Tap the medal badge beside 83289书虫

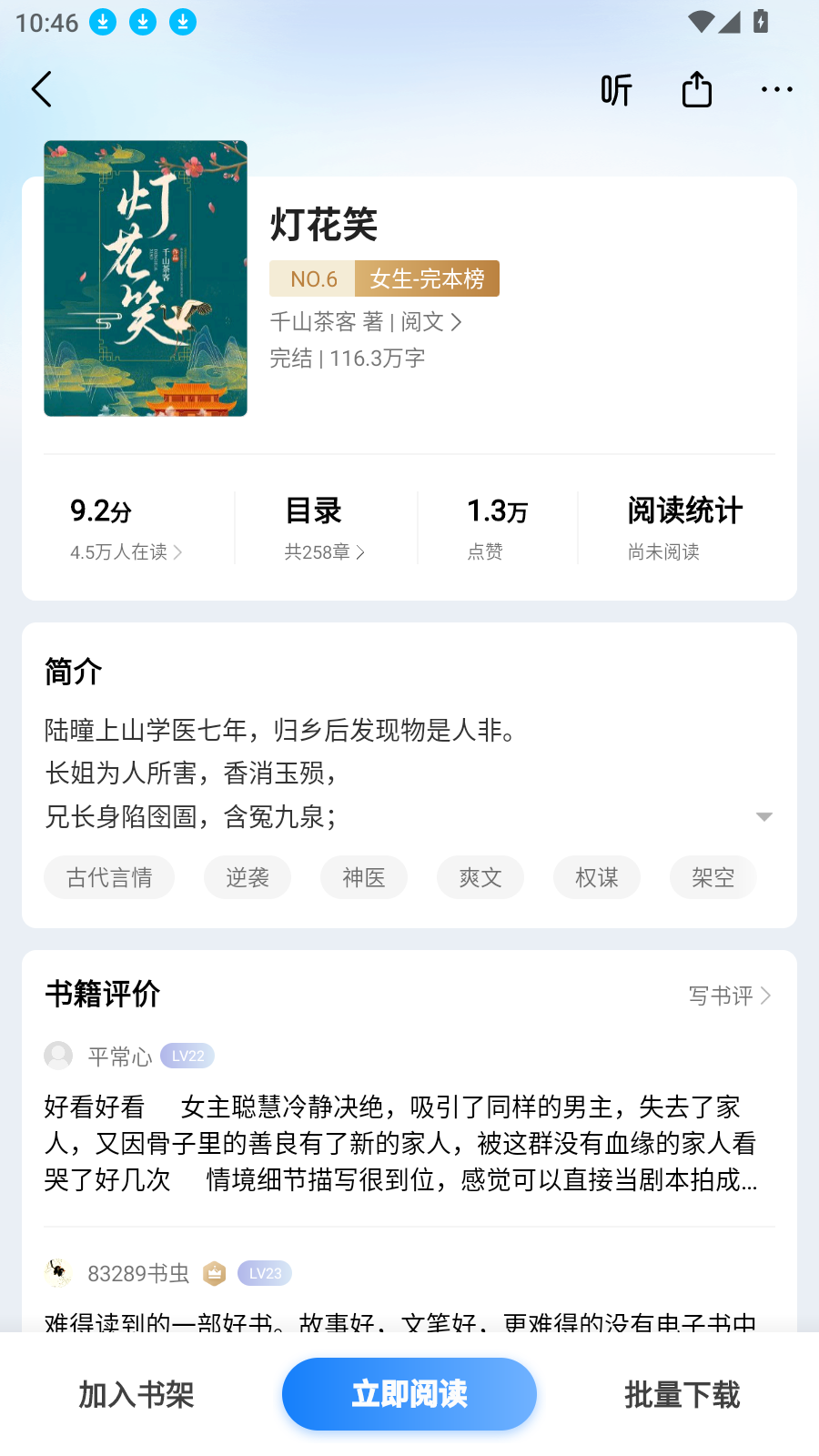pyautogui.click(x=214, y=1273)
